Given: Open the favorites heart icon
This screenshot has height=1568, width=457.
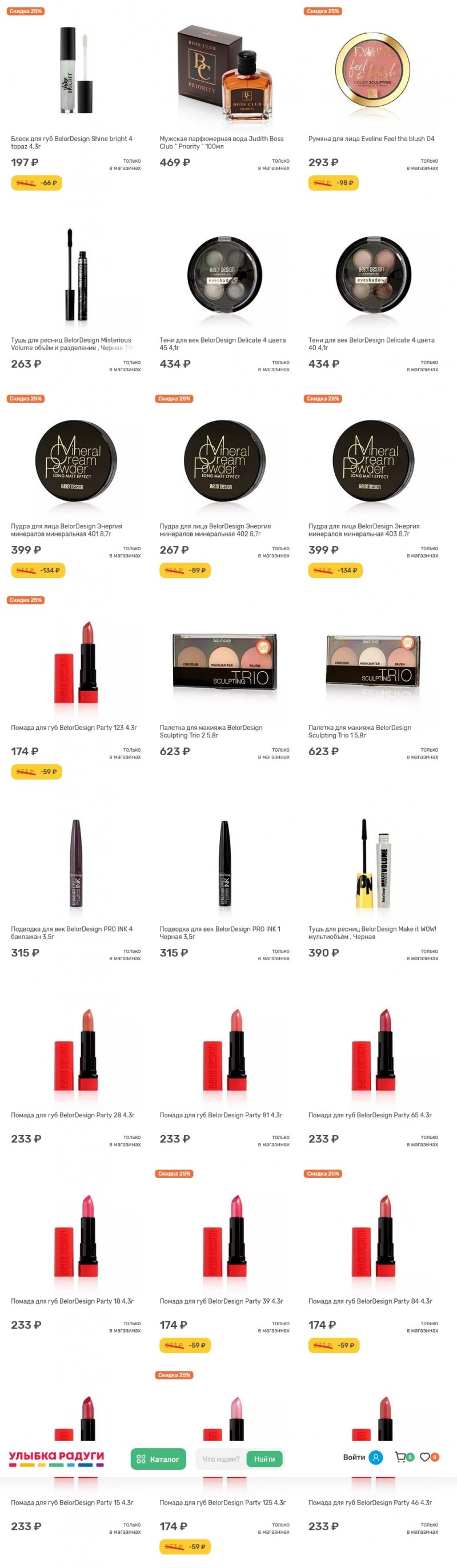Looking at the screenshot, I should (426, 1457).
